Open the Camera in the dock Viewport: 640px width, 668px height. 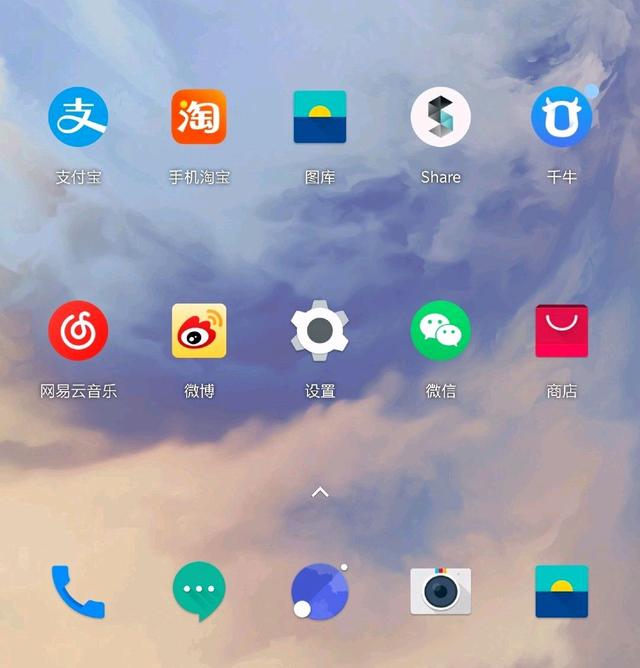tap(441, 592)
